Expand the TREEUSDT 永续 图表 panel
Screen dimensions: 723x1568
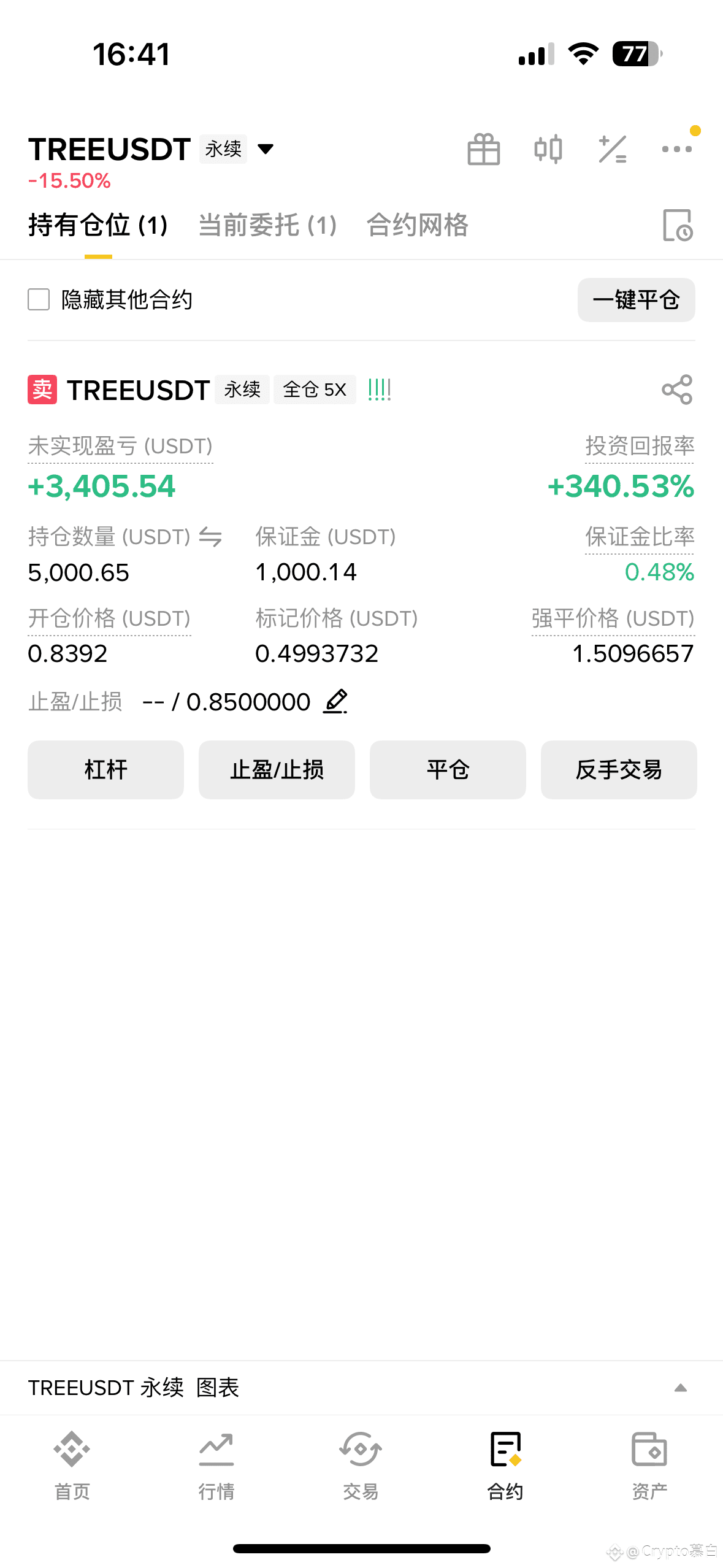(x=680, y=1388)
